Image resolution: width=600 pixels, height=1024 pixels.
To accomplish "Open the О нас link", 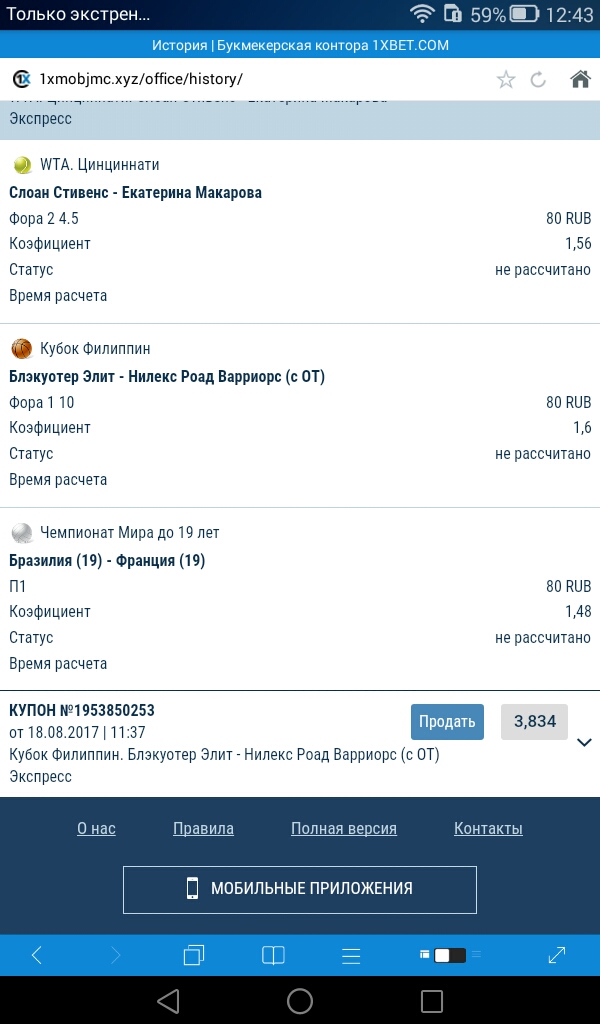I will (96, 828).
